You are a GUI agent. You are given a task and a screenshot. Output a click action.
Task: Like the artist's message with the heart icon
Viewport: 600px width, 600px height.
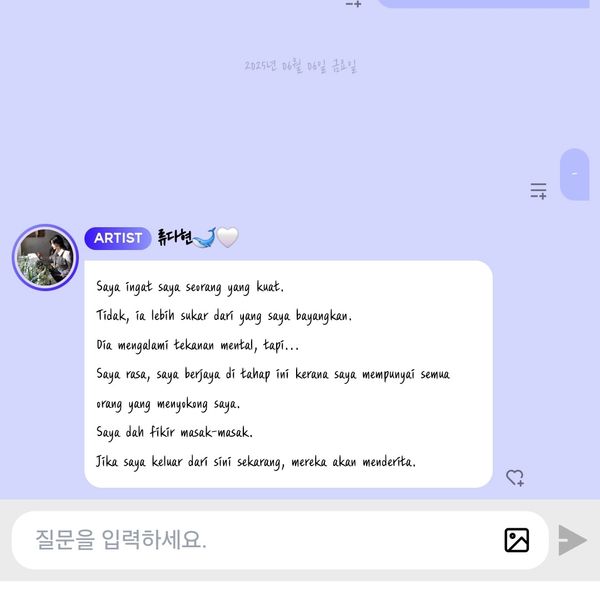pyautogui.click(x=514, y=478)
